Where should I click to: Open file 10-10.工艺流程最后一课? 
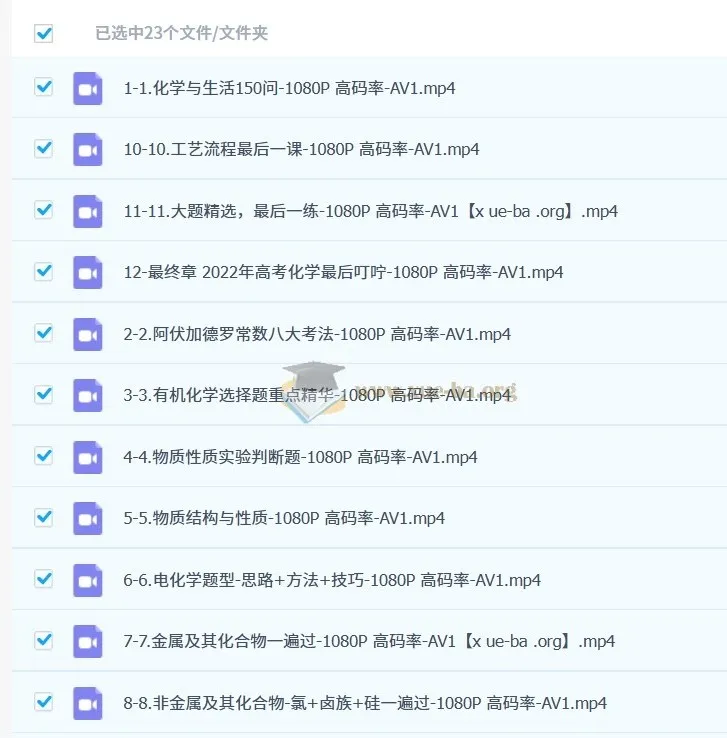point(301,150)
